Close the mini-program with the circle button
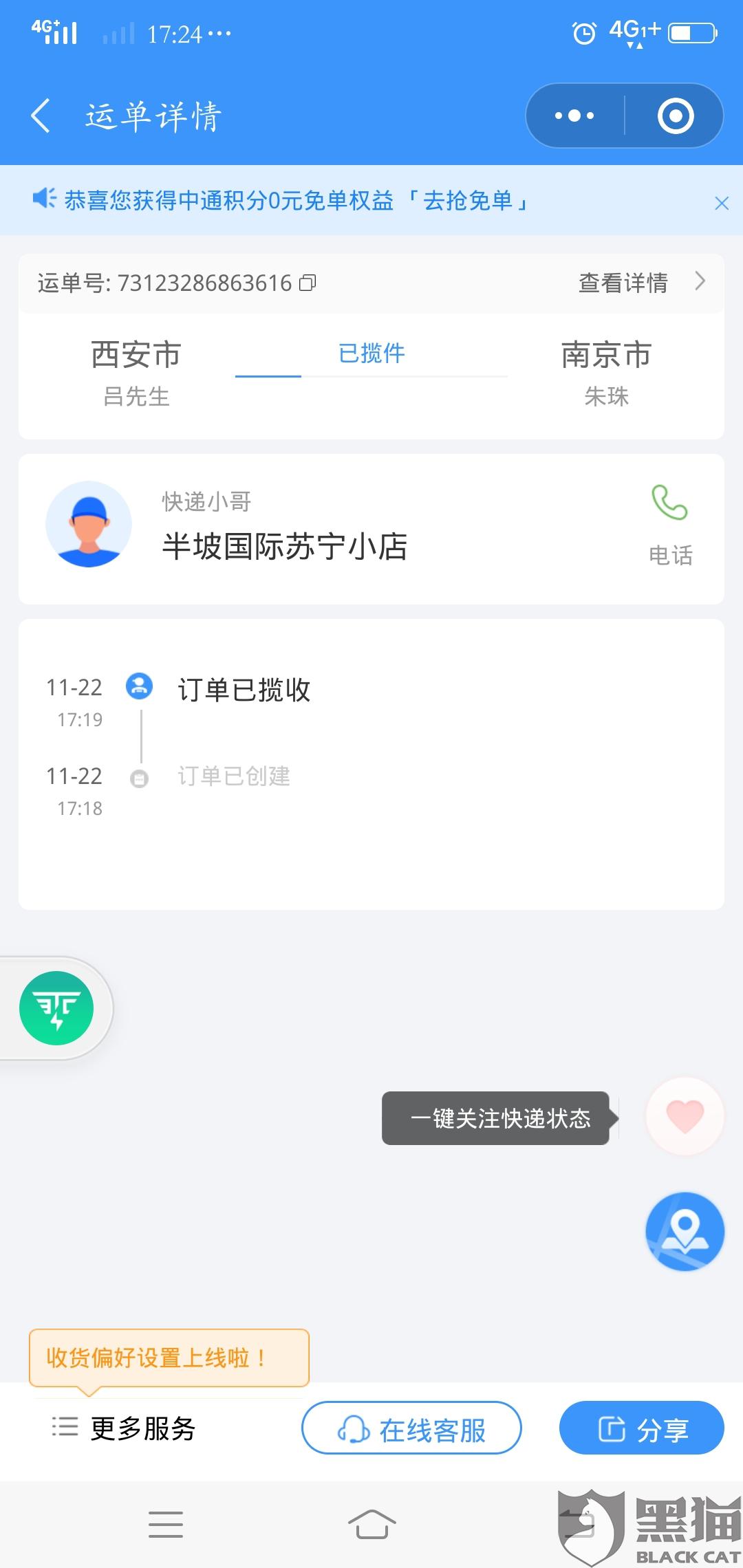 pyautogui.click(x=675, y=116)
